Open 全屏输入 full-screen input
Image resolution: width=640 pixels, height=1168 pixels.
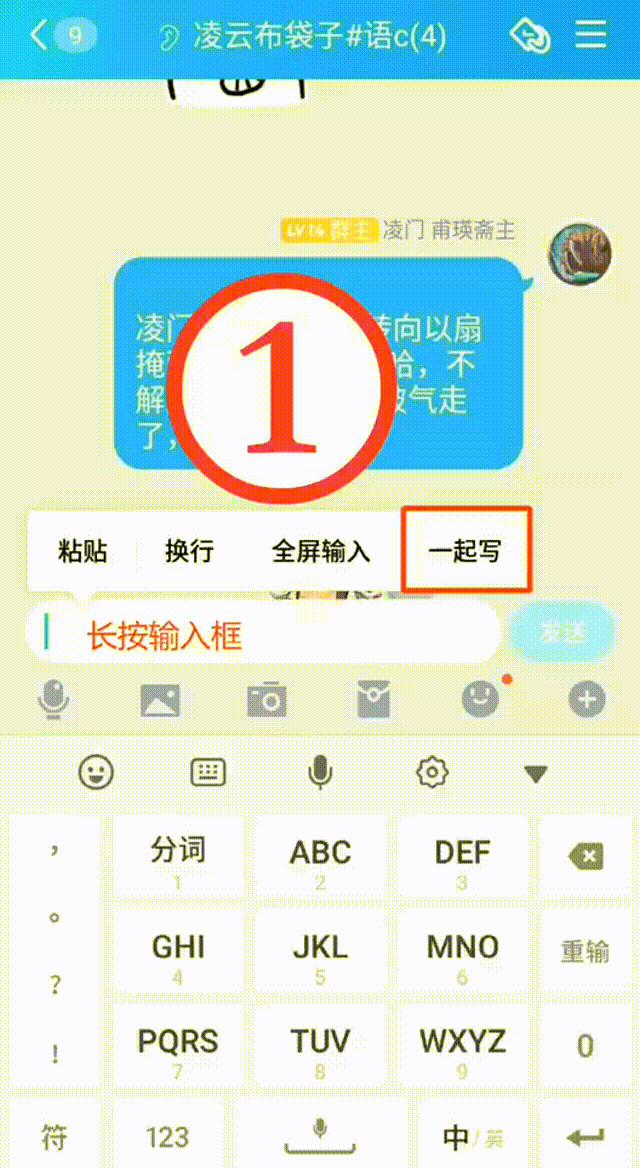pyautogui.click(x=321, y=552)
